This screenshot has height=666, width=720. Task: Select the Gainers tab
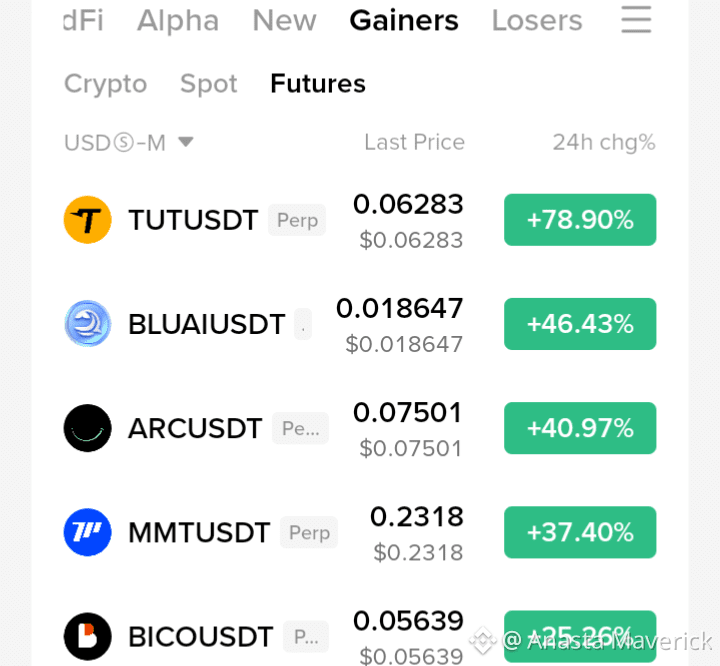tap(404, 21)
